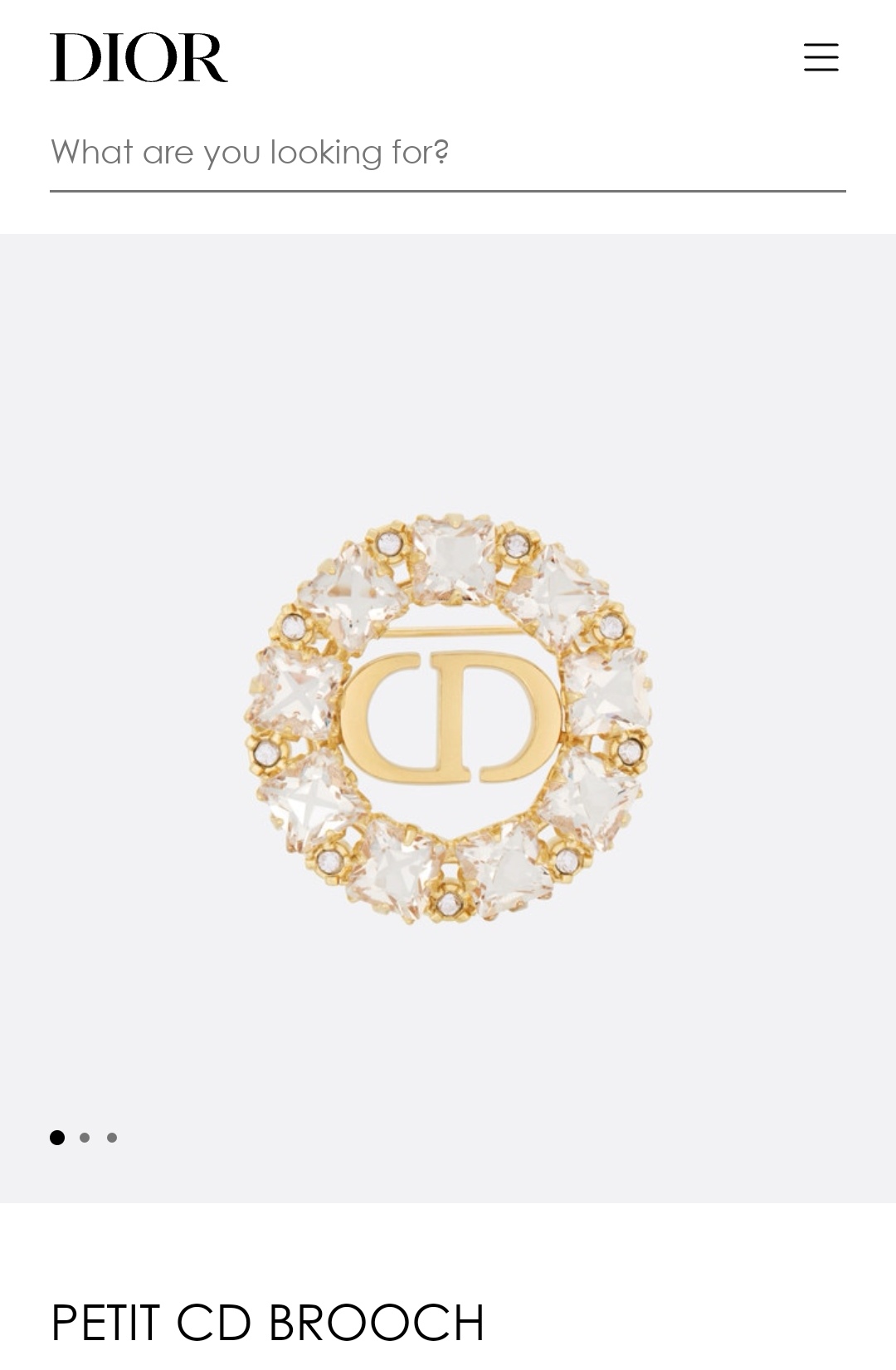Jump to the third image indicator dot

pyautogui.click(x=112, y=1138)
